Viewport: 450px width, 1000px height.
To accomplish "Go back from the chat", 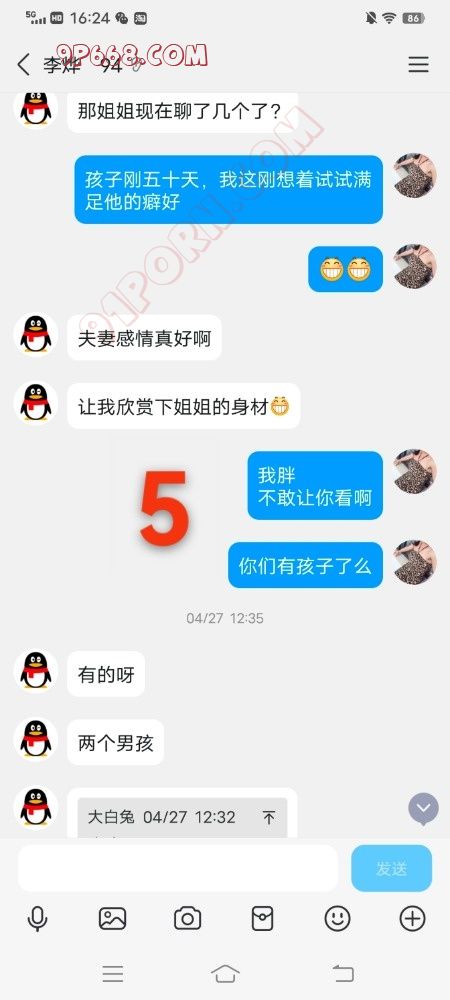I will click(24, 64).
